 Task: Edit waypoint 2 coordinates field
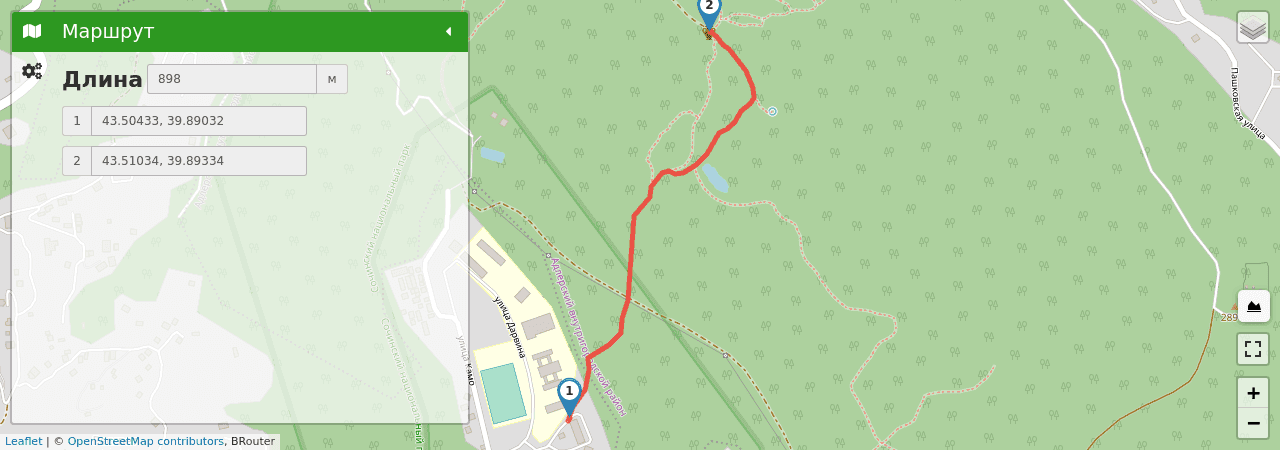(198, 161)
